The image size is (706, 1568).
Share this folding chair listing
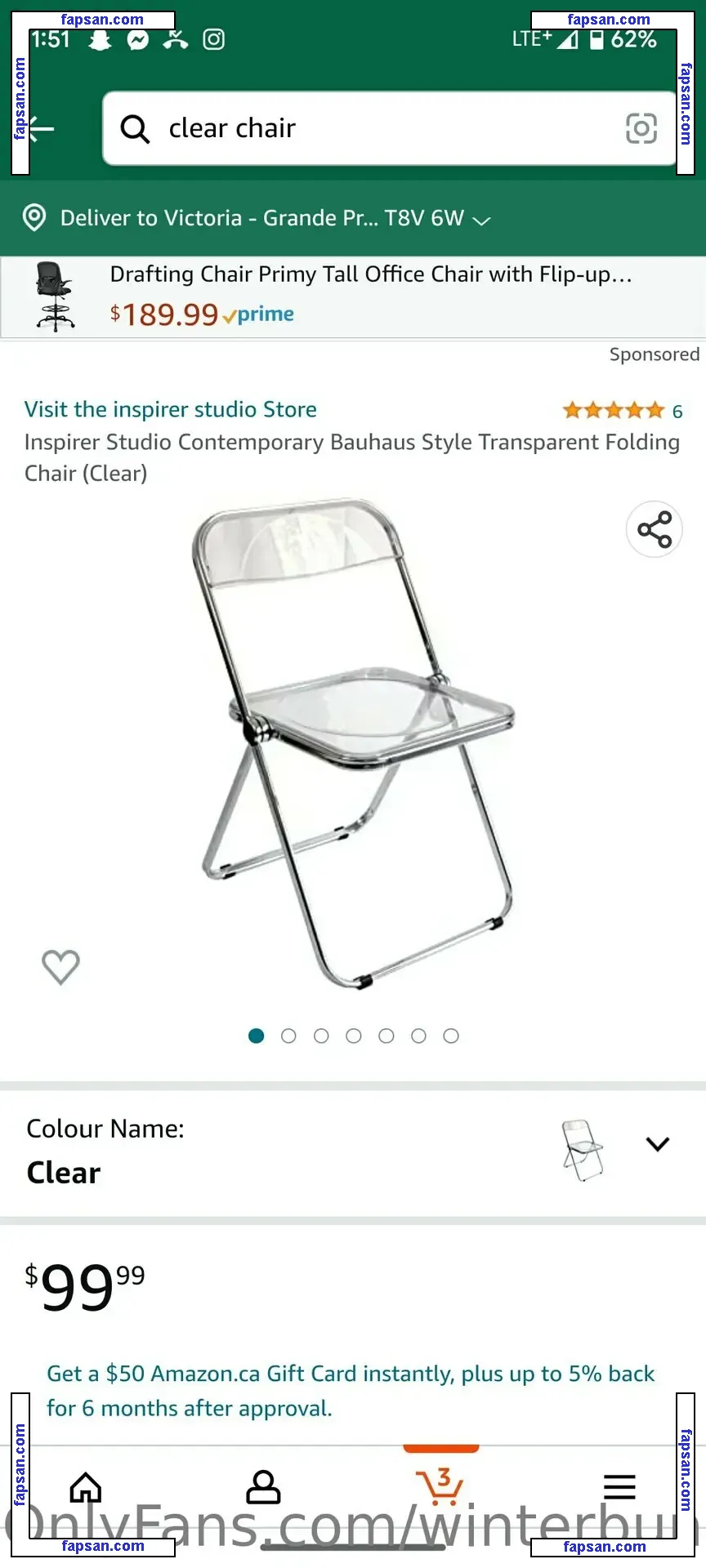pos(654,529)
